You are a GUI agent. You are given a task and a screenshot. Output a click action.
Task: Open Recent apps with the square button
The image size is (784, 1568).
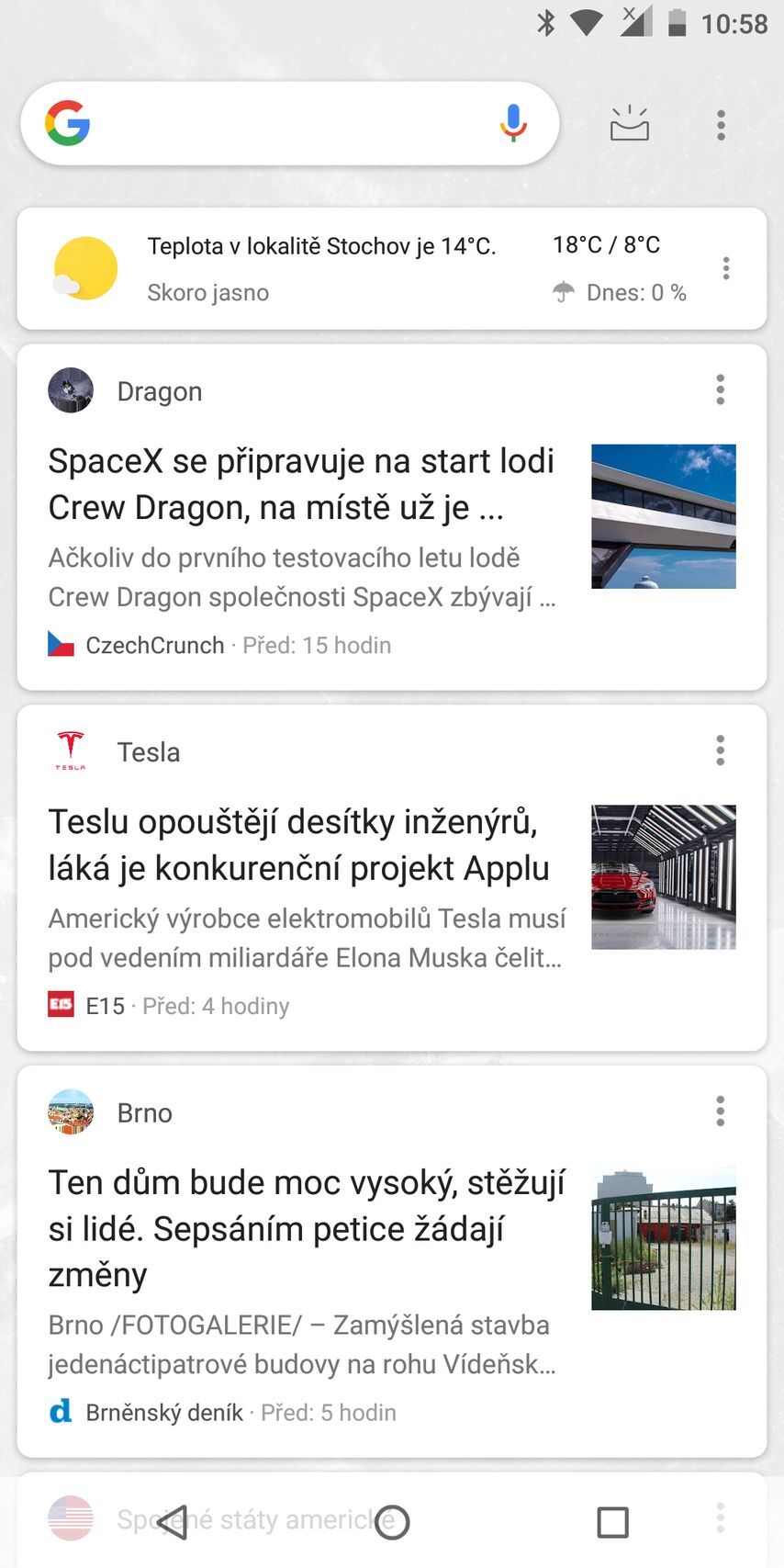613,1520
